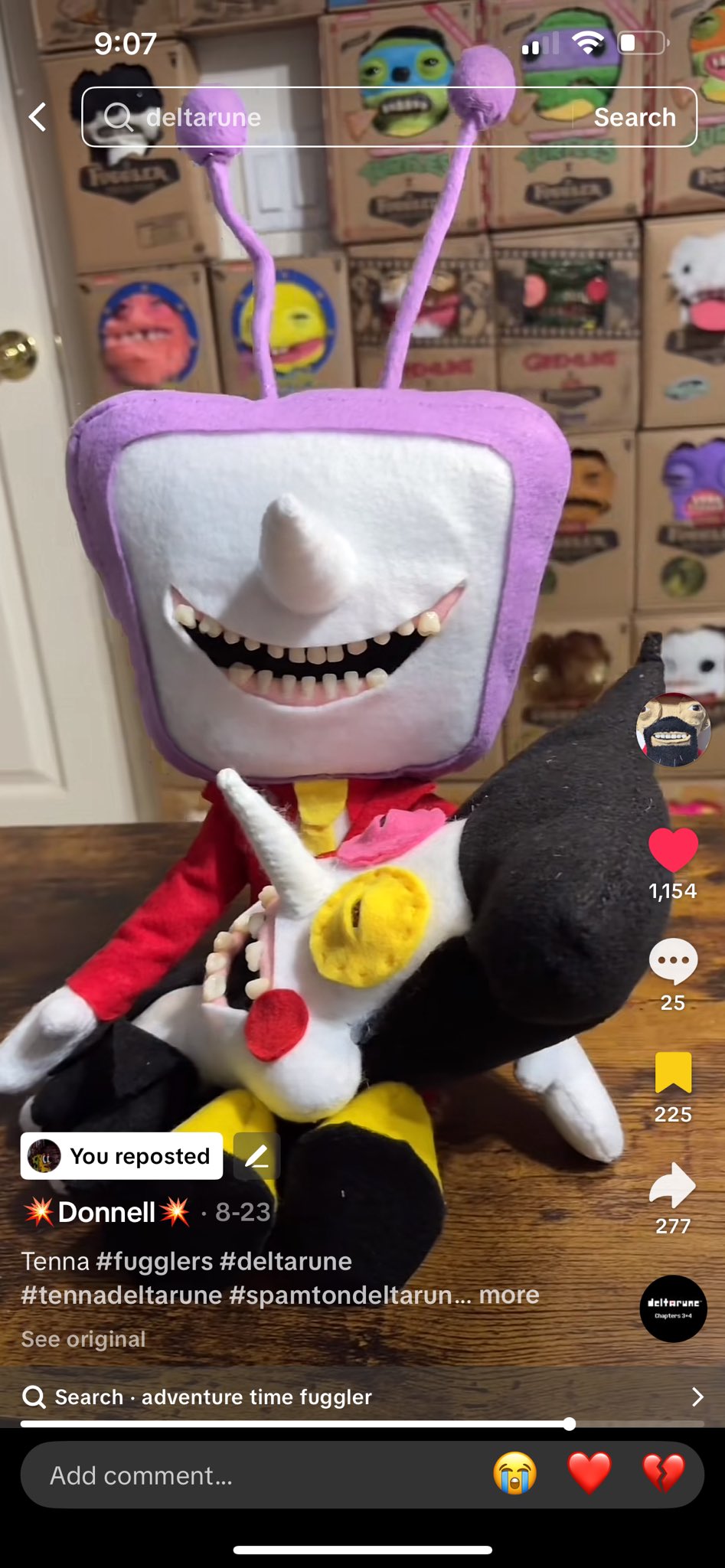
Task: Unlike the video with the red heart
Action: click(673, 850)
